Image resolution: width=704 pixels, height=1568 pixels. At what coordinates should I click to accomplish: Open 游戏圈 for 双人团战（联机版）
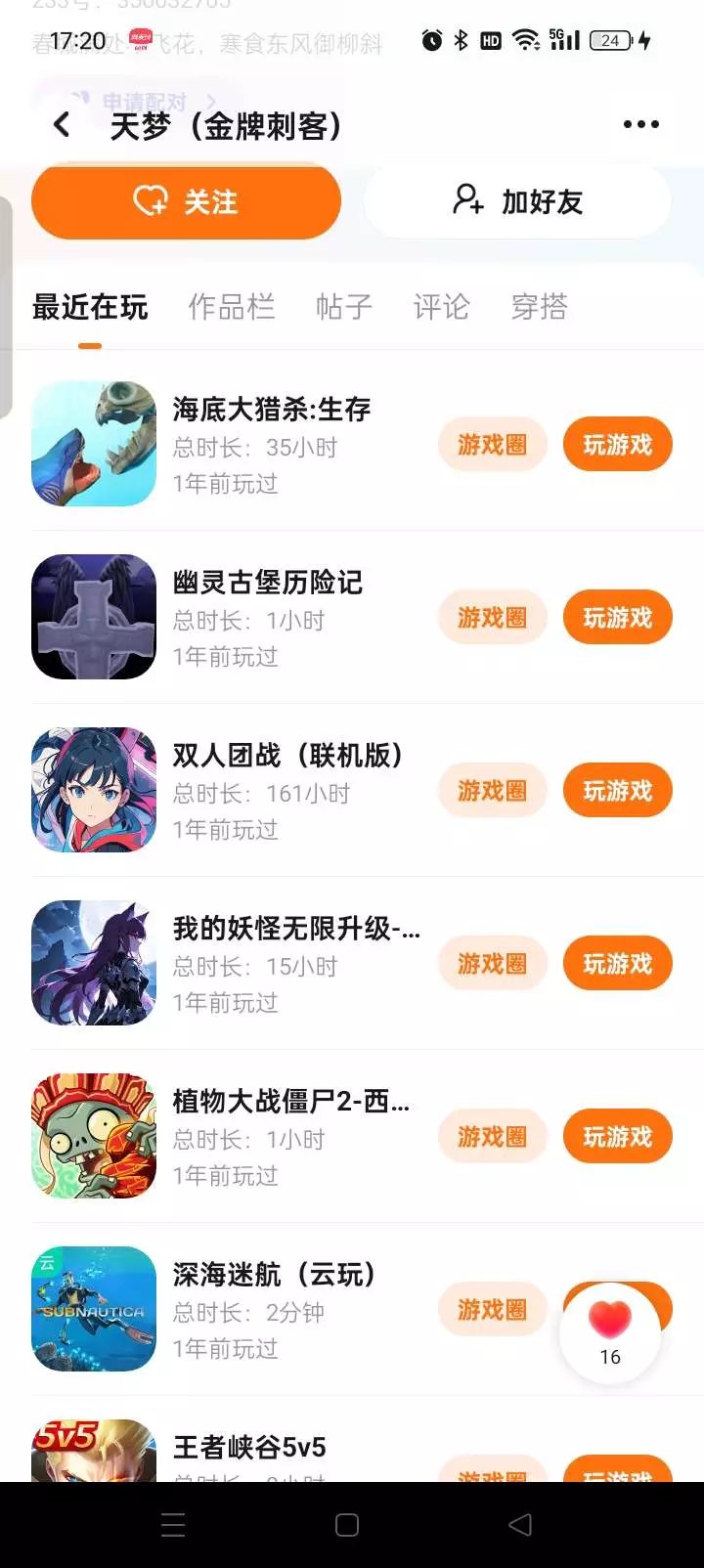pyautogui.click(x=492, y=791)
